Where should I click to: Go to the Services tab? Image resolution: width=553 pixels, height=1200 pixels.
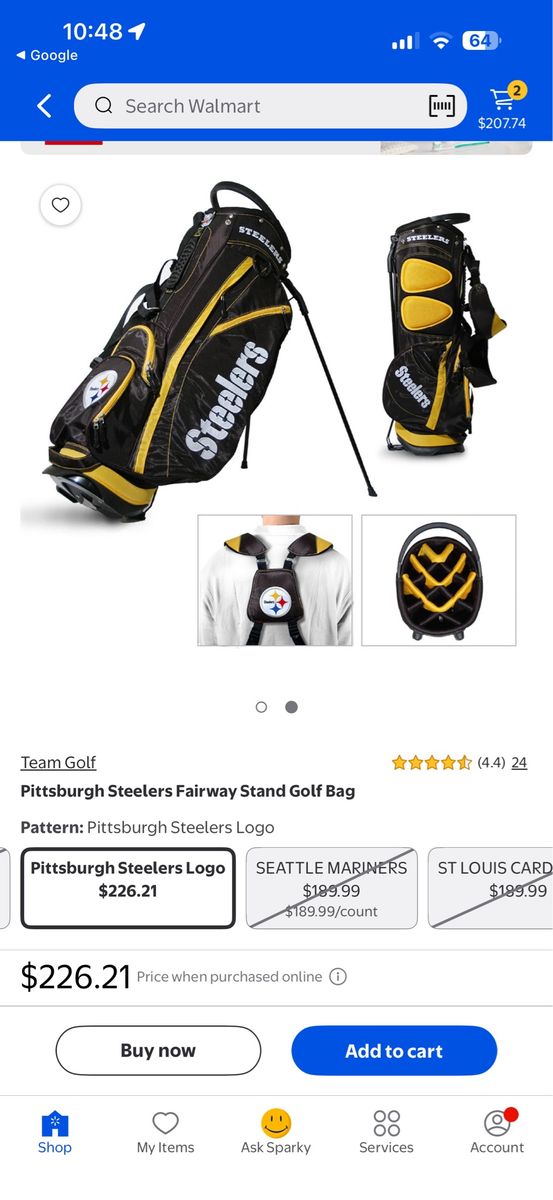(x=386, y=1133)
